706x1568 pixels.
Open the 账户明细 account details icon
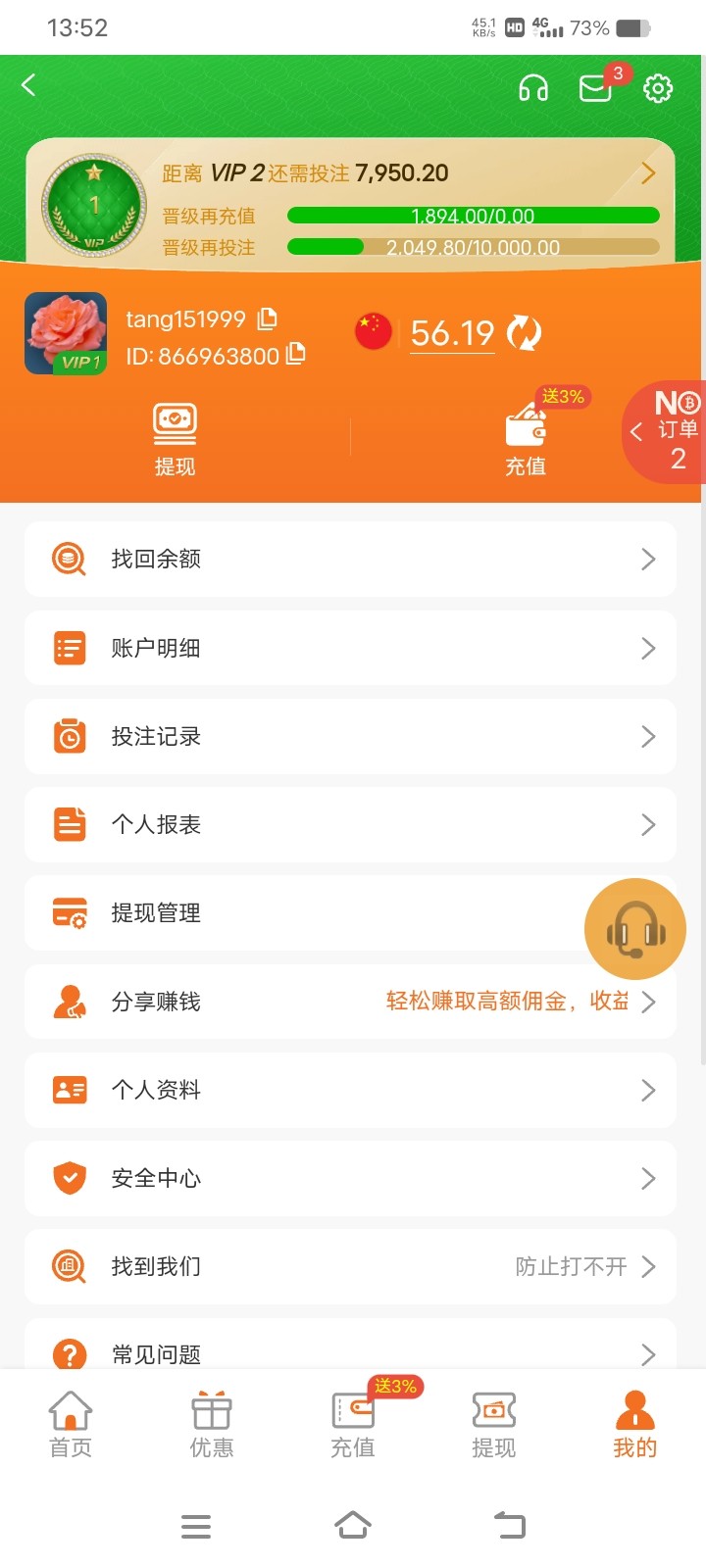tap(68, 647)
